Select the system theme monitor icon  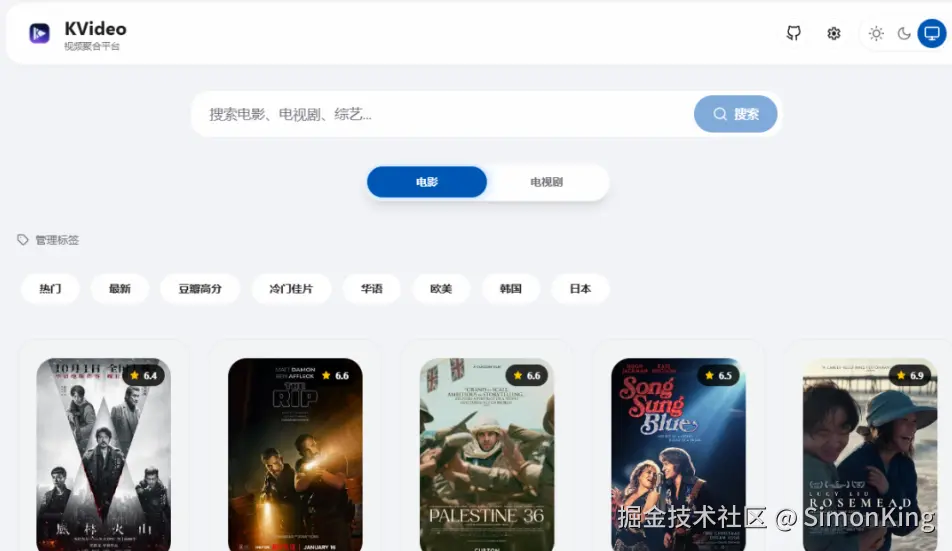click(x=931, y=33)
